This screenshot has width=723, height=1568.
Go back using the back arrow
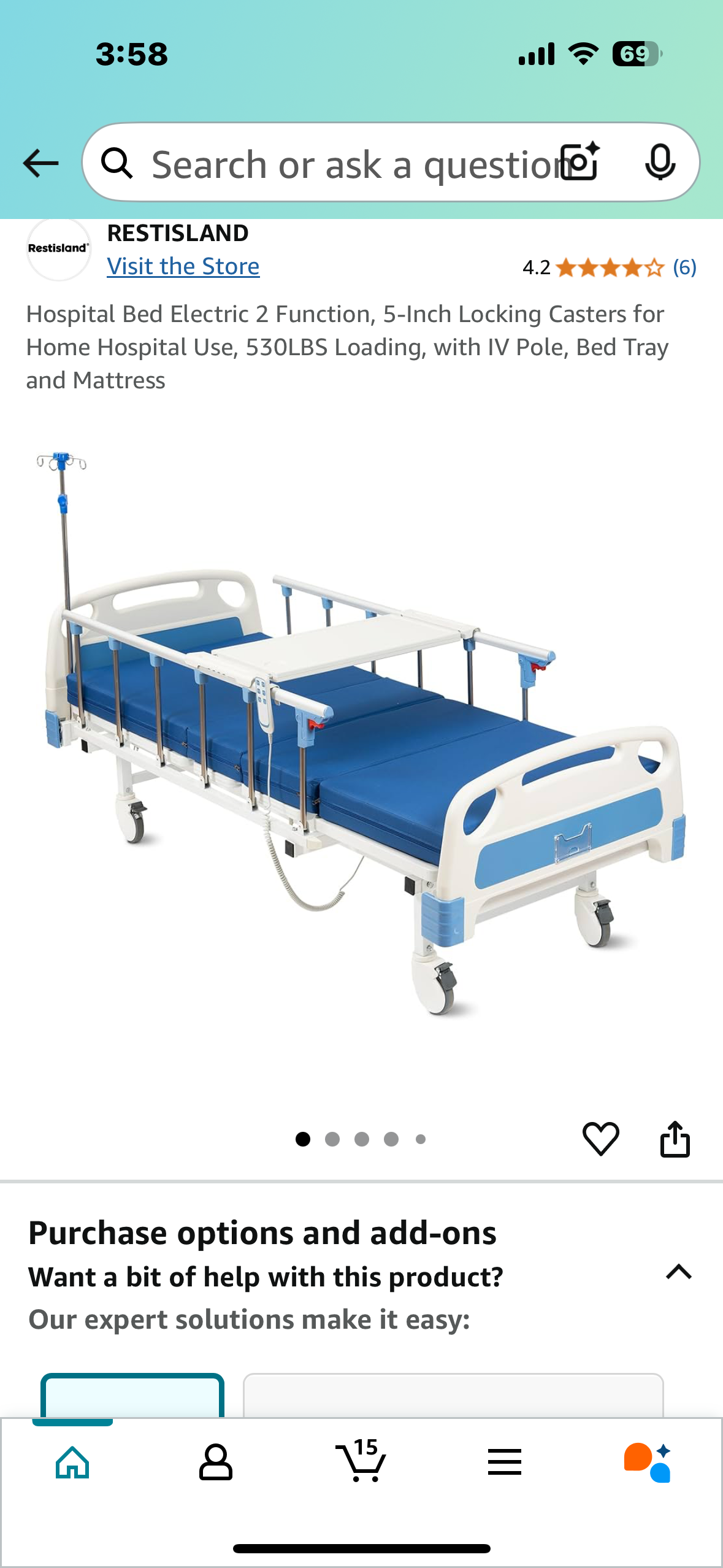tap(40, 163)
